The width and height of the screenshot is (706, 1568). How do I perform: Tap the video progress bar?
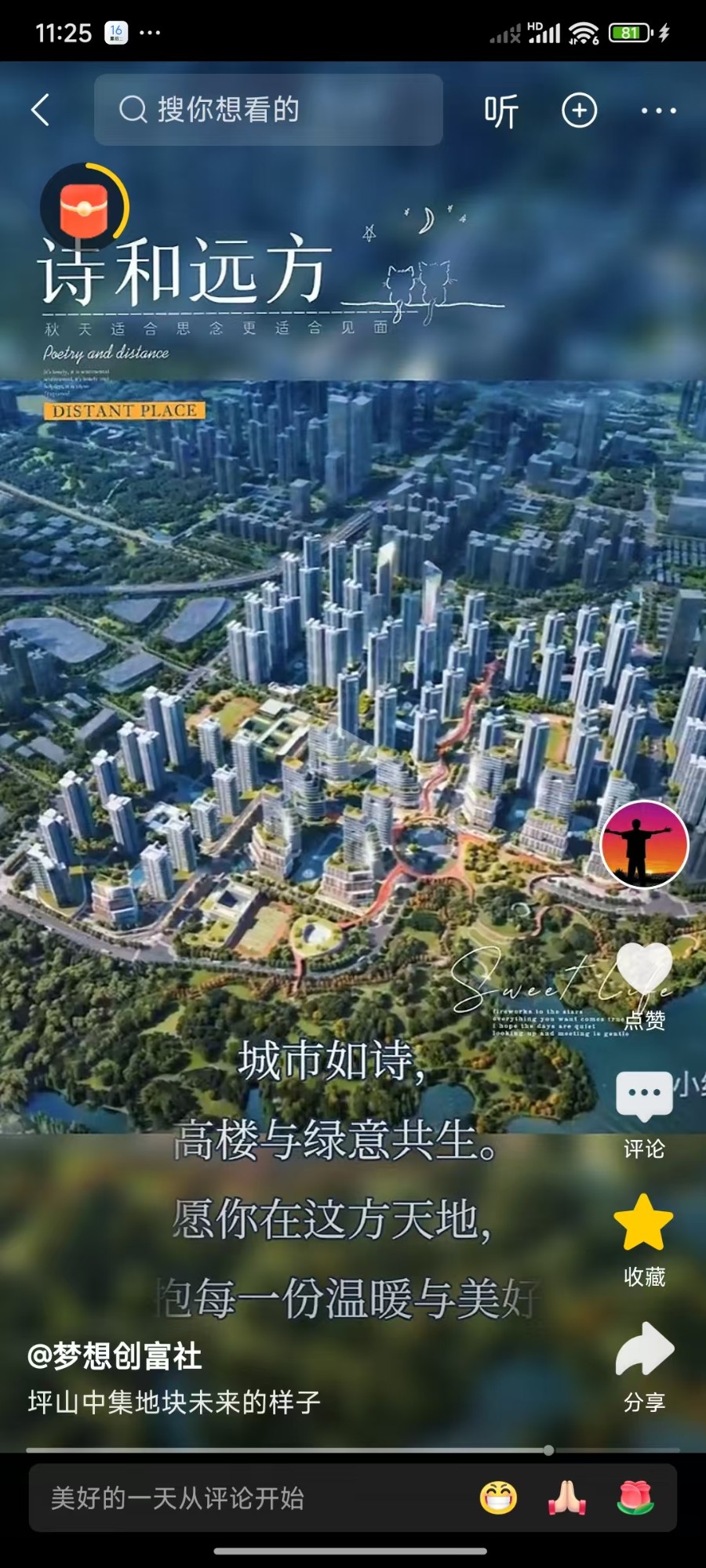353,1450
